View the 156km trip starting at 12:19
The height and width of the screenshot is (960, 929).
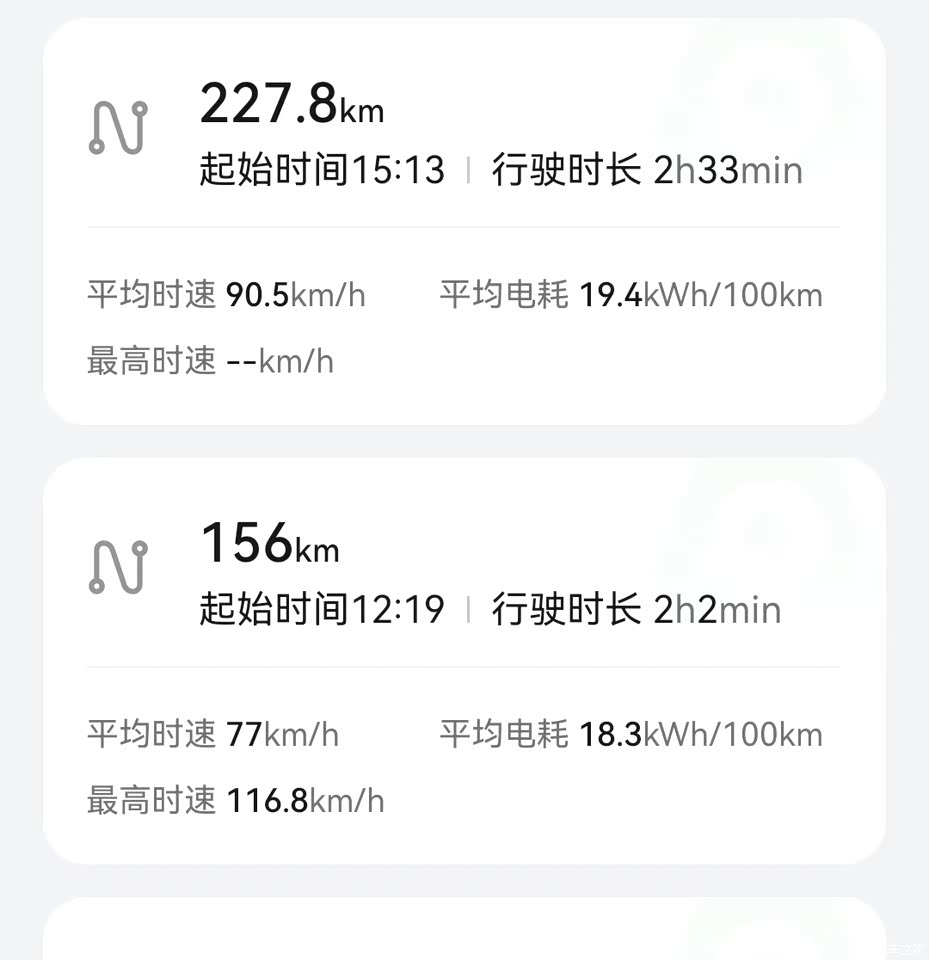[464, 661]
